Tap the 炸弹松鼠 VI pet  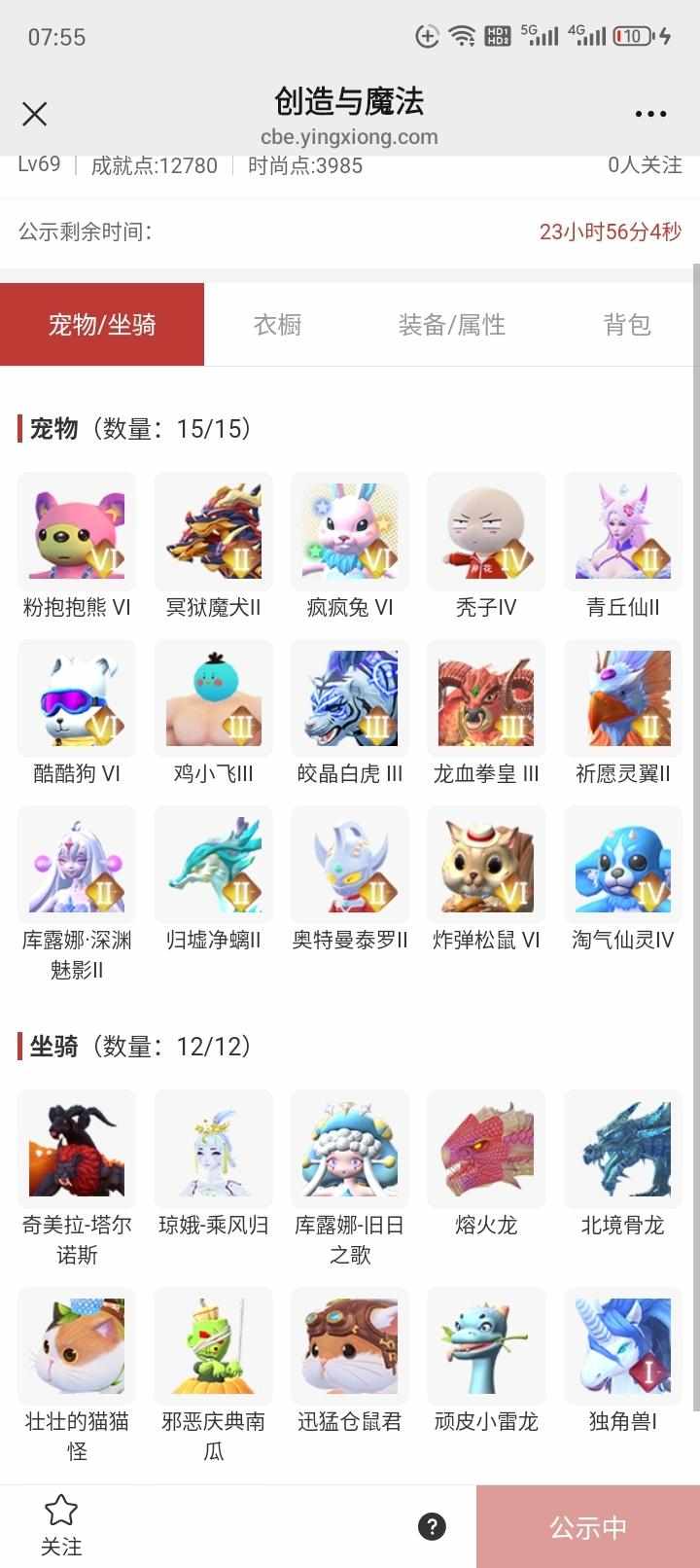486,865
